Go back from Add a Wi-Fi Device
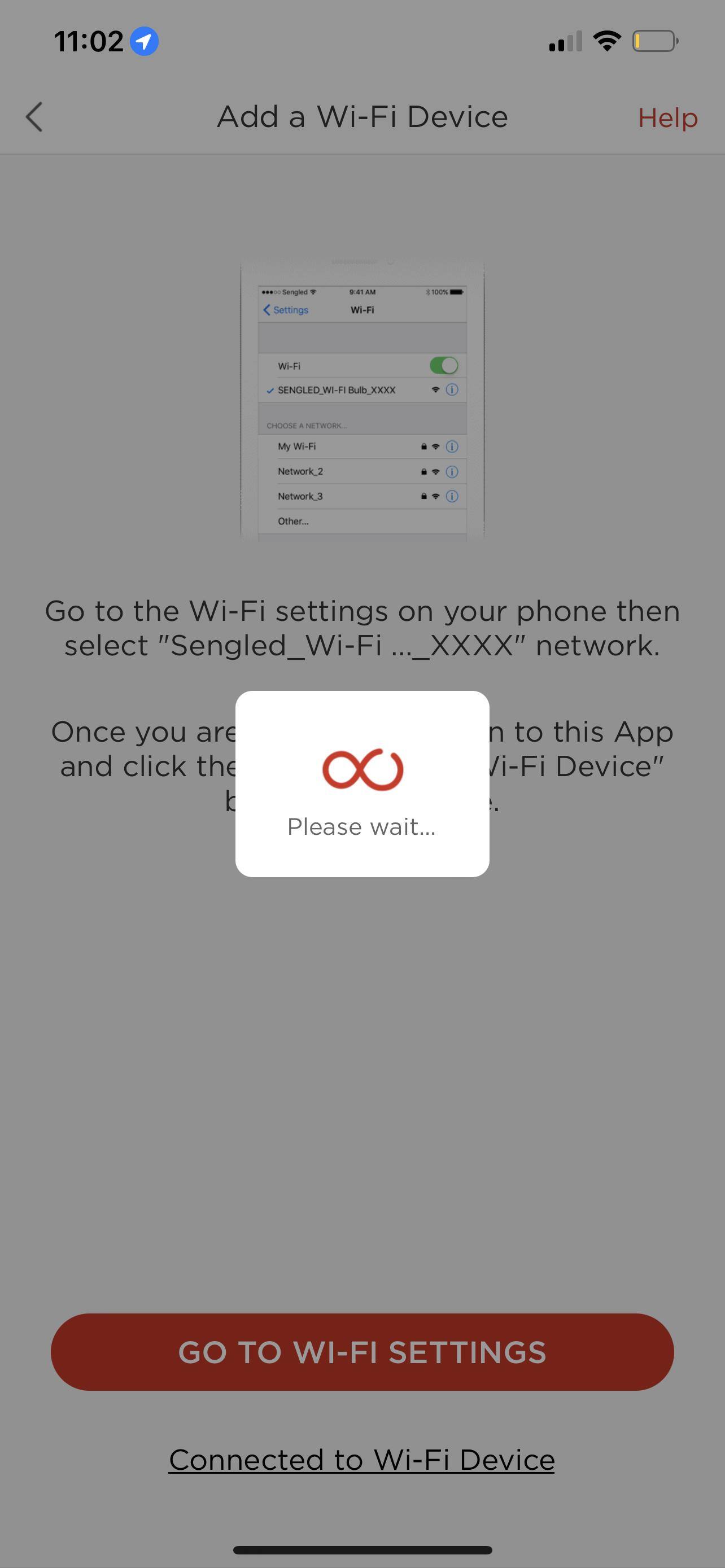The width and height of the screenshot is (725, 1568). pos(34,117)
